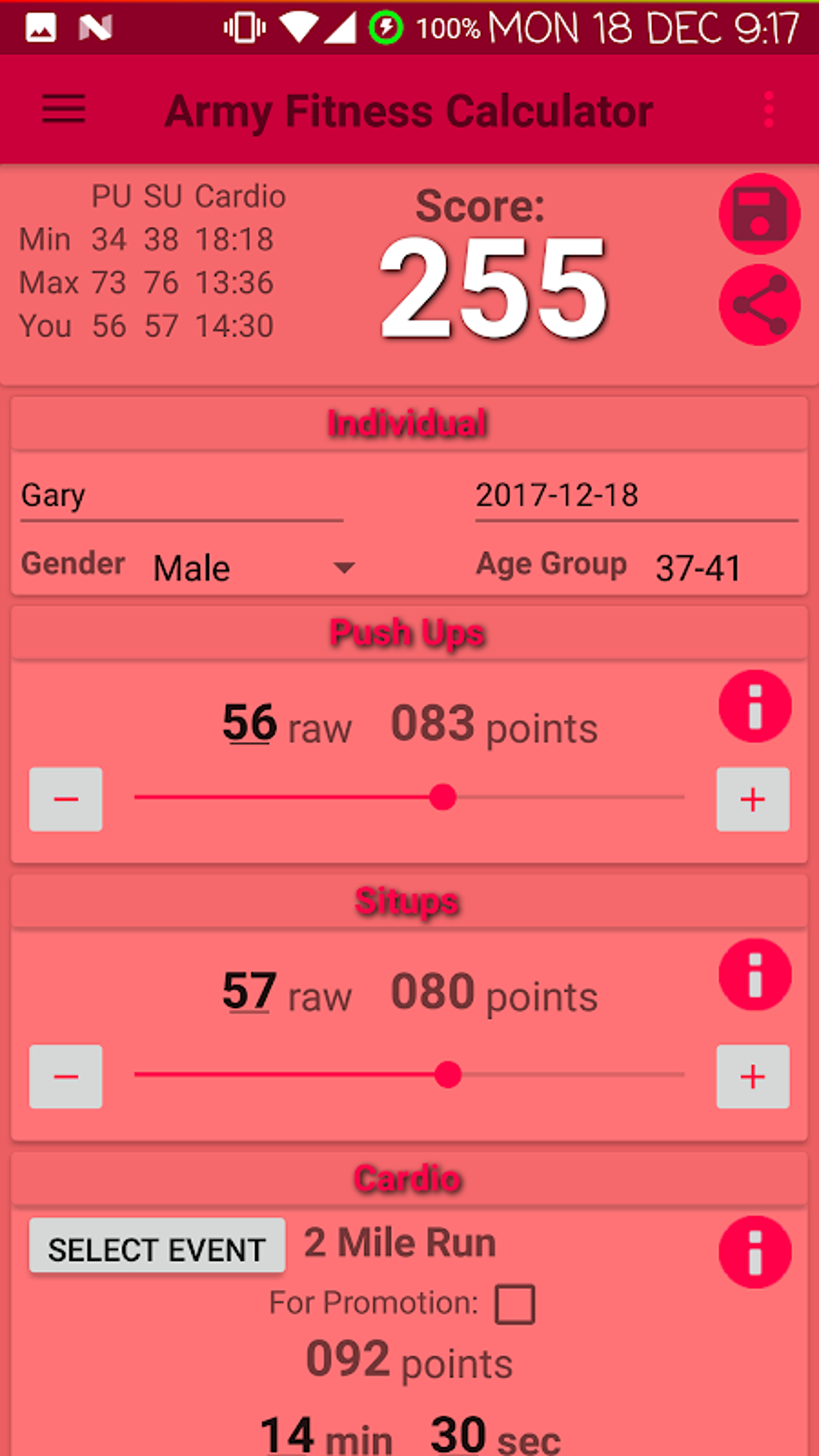819x1456 pixels.
Task: Share the score result
Action: click(759, 306)
